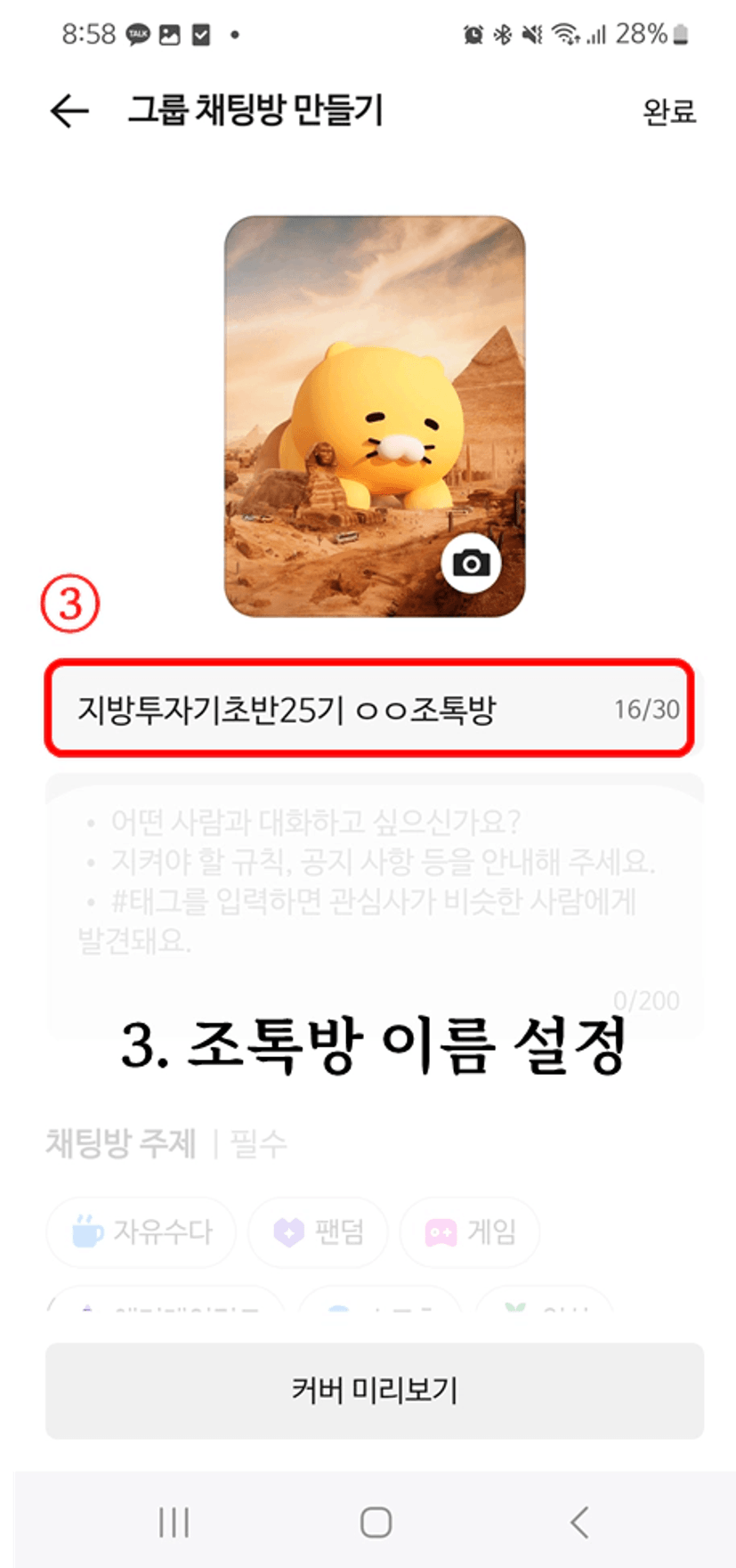
Task: Choose the 게임 topic chip
Action: point(470,1232)
